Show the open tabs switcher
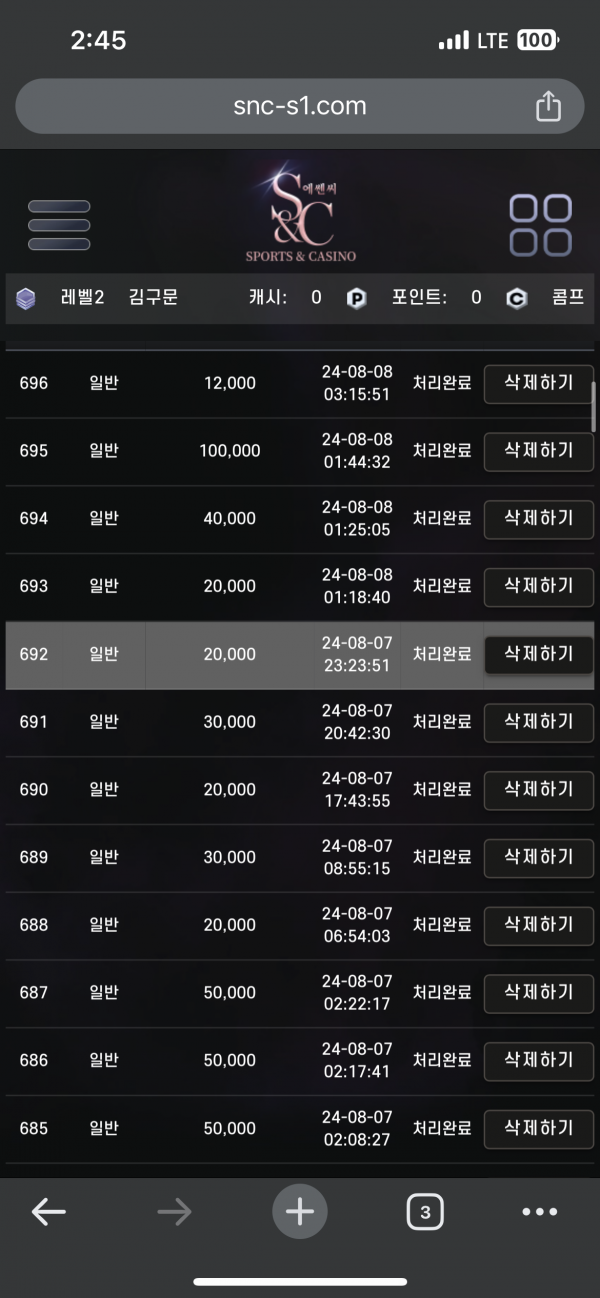Screen dimensions: 600x1298 [x=425, y=1213]
